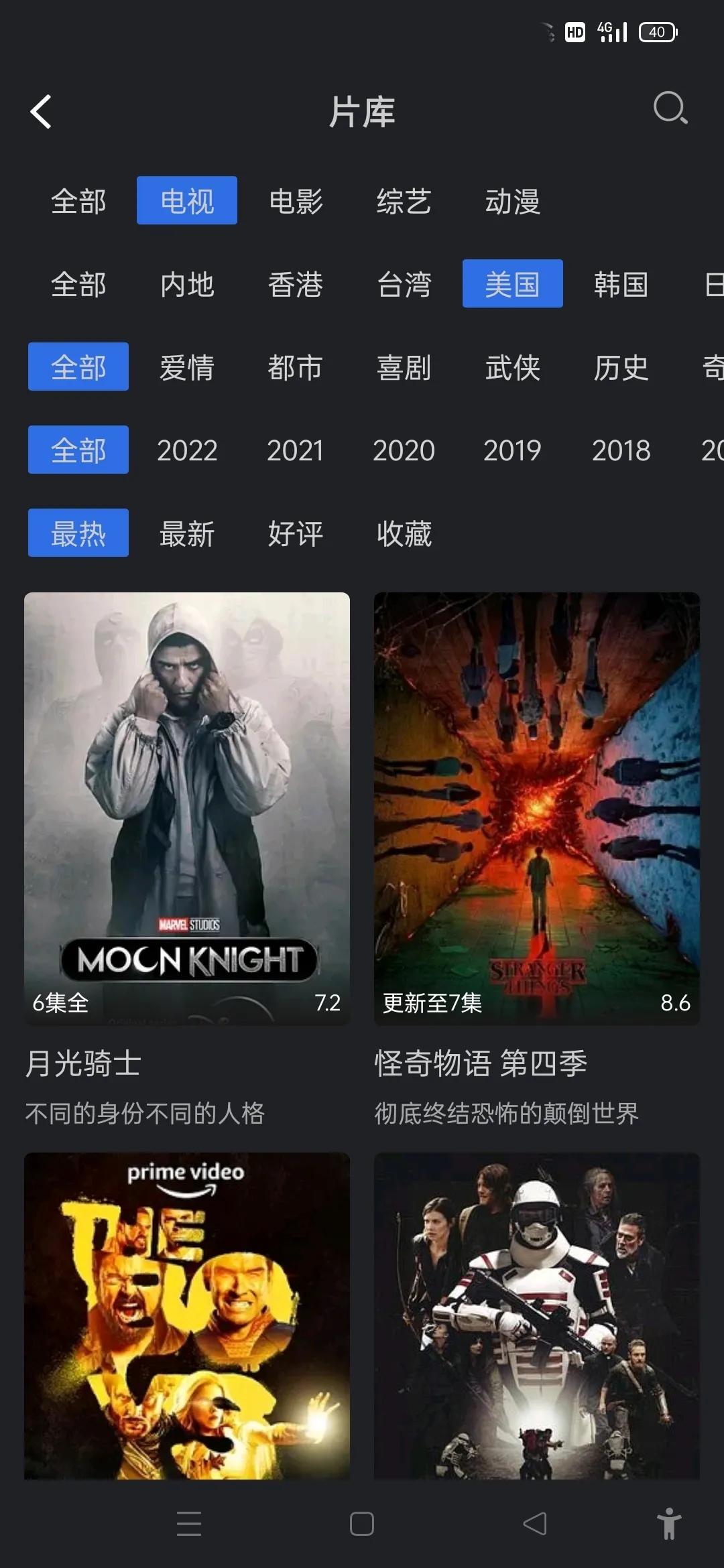Choose the 爱情 genre filter
The width and height of the screenshot is (724, 1568).
[187, 367]
